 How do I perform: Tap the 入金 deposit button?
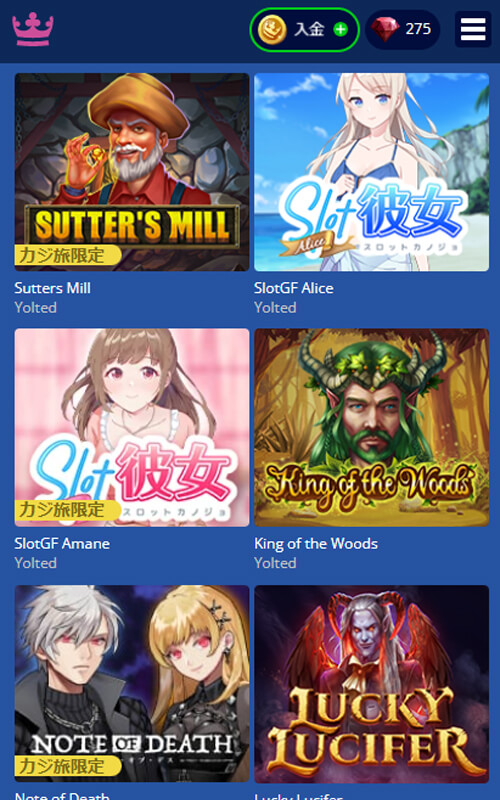pyautogui.click(x=304, y=30)
